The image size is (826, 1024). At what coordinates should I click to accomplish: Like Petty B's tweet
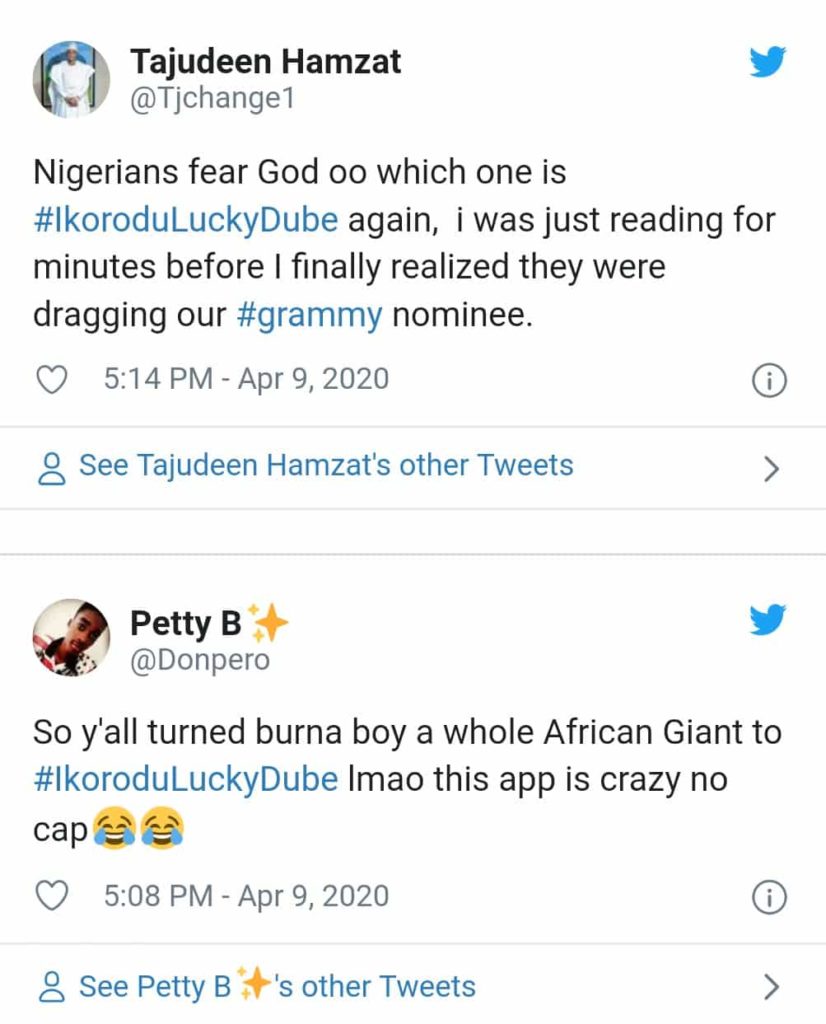pyautogui.click(x=52, y=897)
